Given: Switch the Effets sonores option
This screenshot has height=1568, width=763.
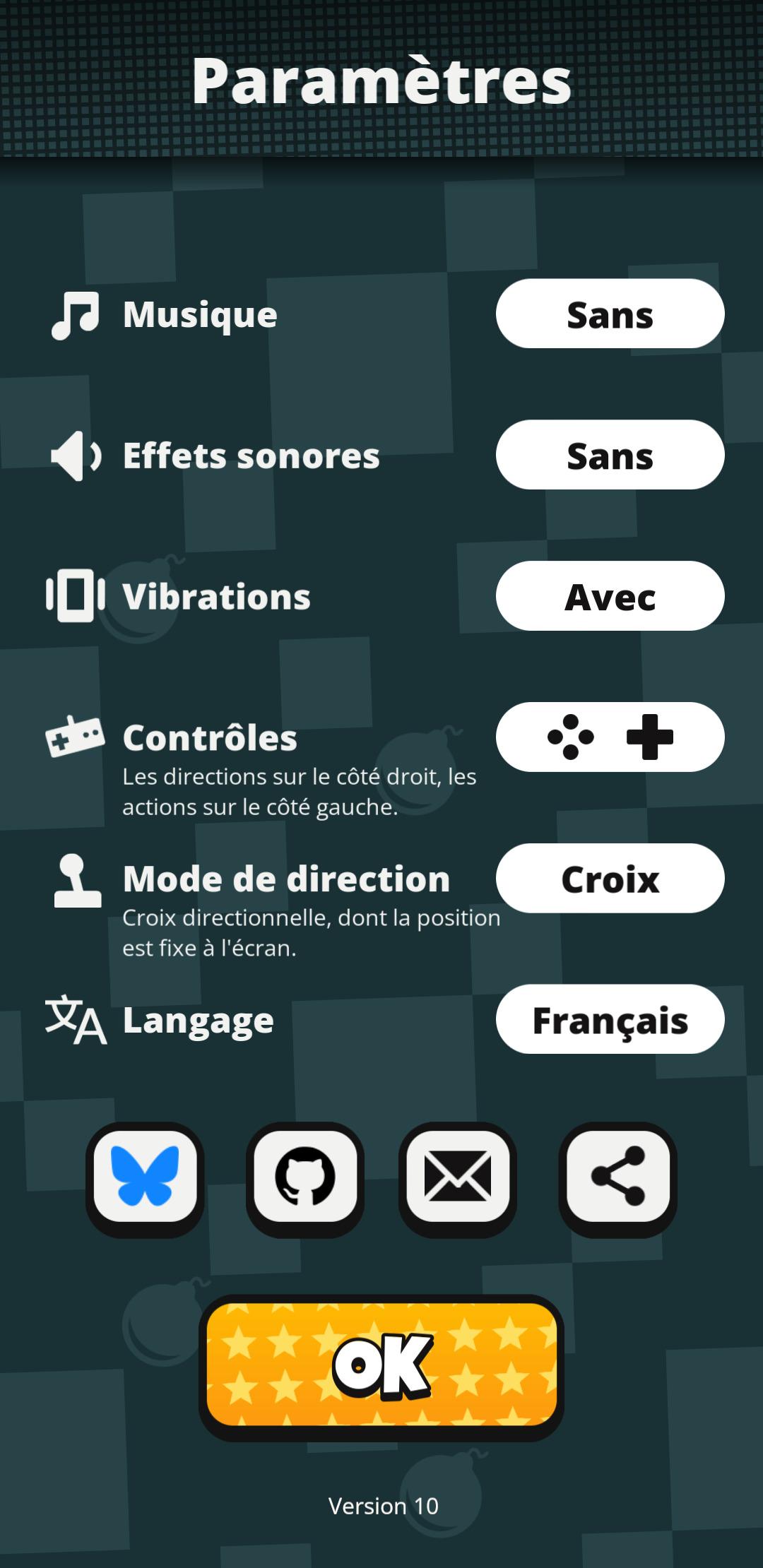Looking at the screenshot, I should (610, 455).
